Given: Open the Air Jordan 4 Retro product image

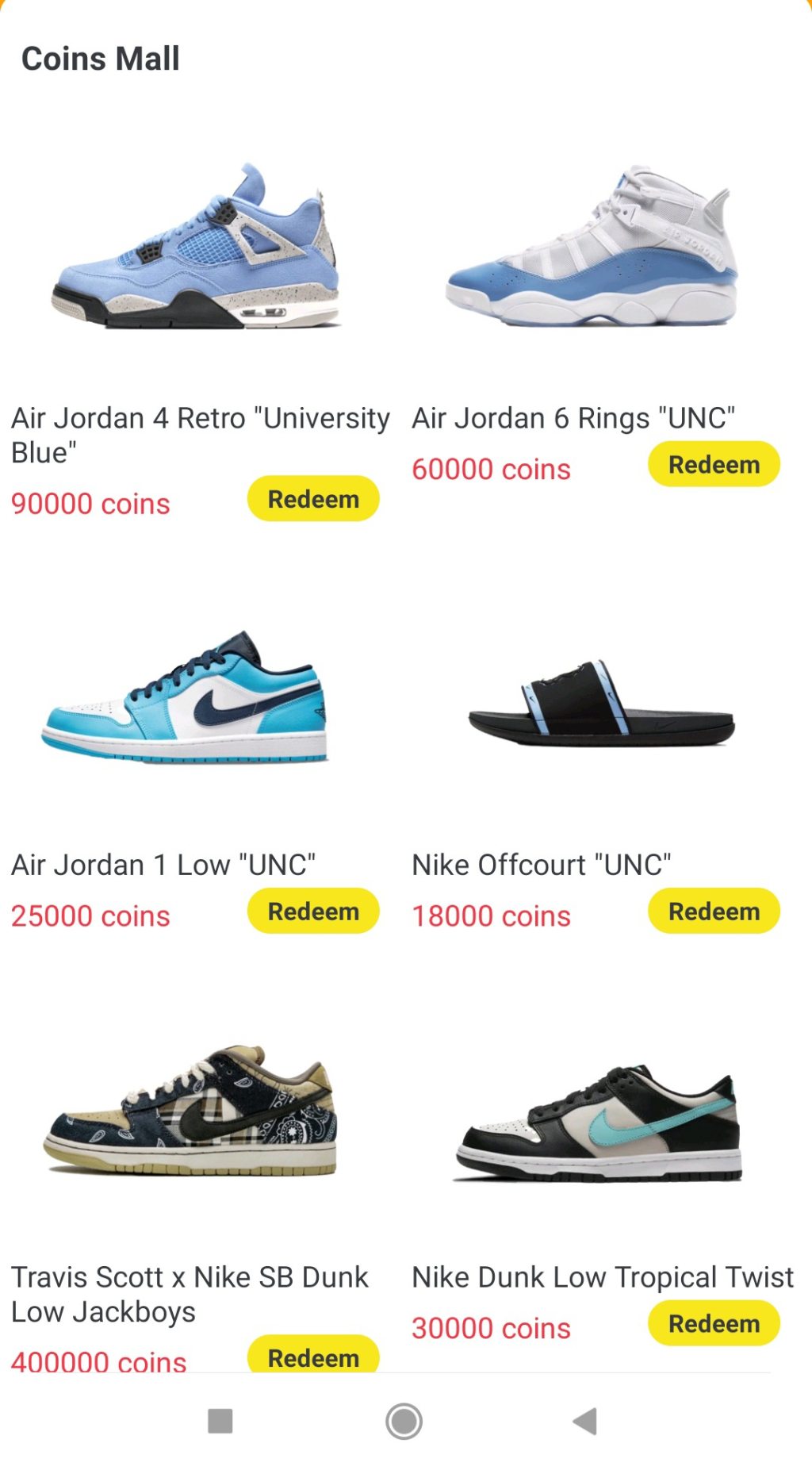Looking at the screenshot, I should click(x=197, y=248).
